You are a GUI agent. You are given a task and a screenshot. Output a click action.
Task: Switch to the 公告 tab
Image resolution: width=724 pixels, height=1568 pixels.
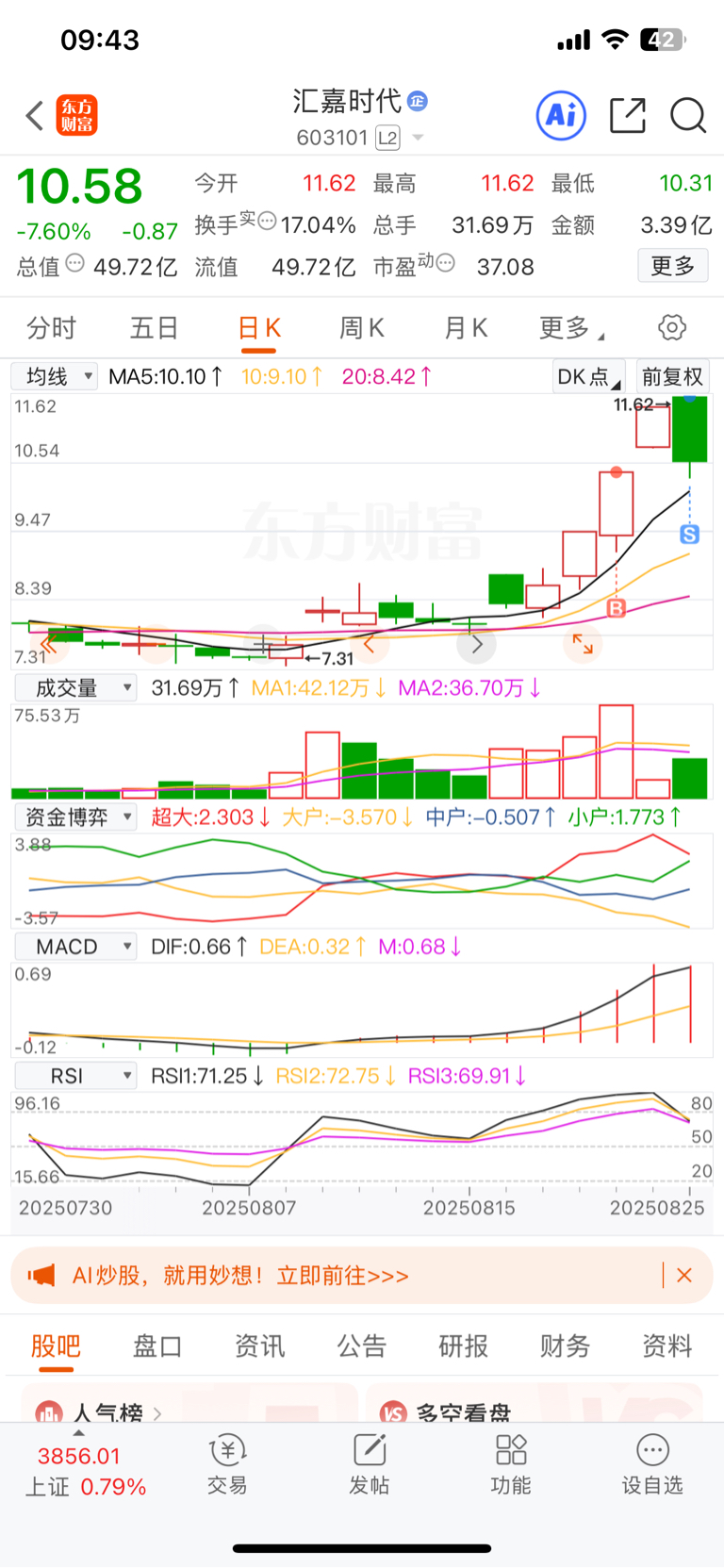click(362, 1346)
